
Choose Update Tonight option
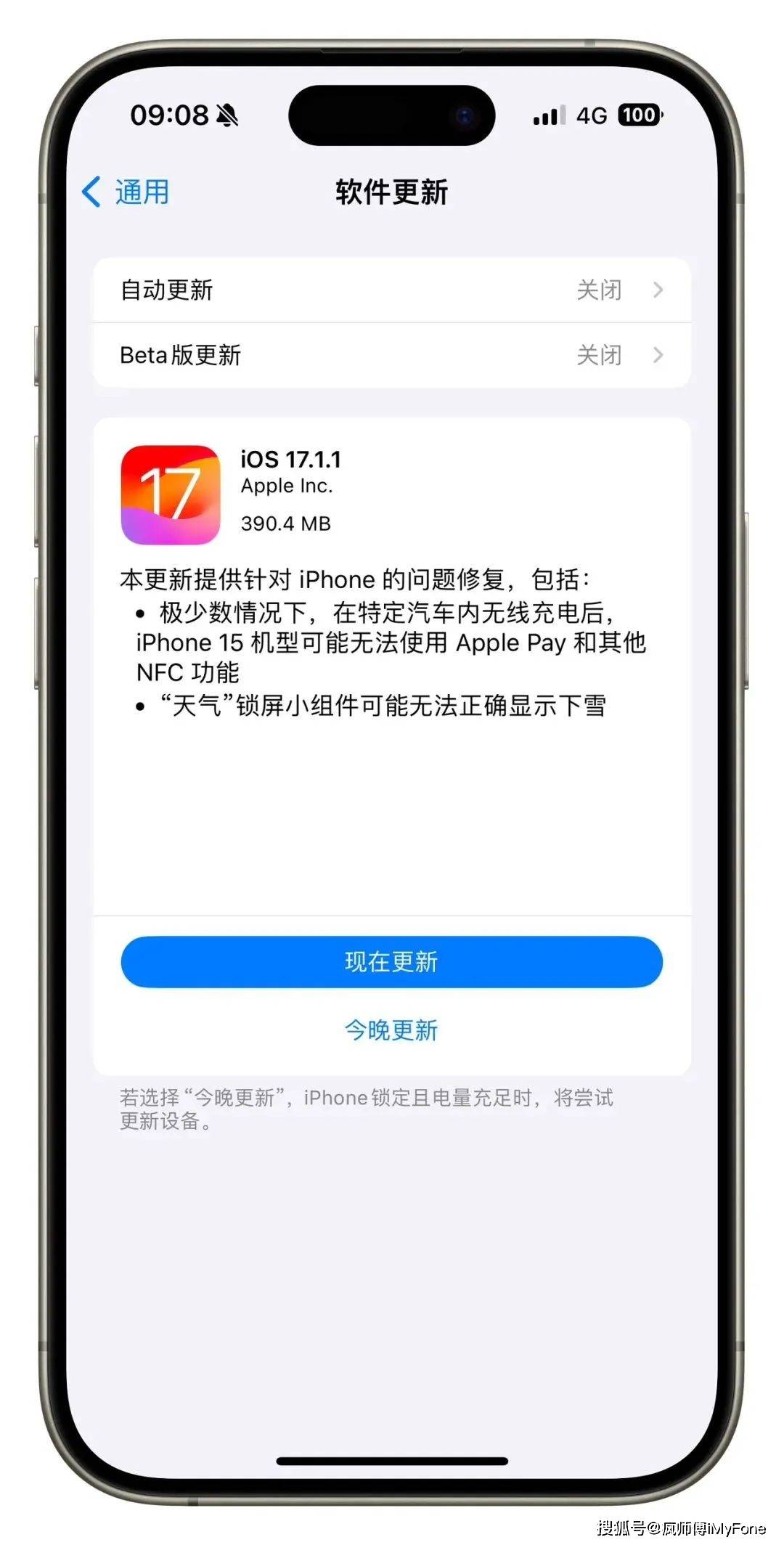391,1030
